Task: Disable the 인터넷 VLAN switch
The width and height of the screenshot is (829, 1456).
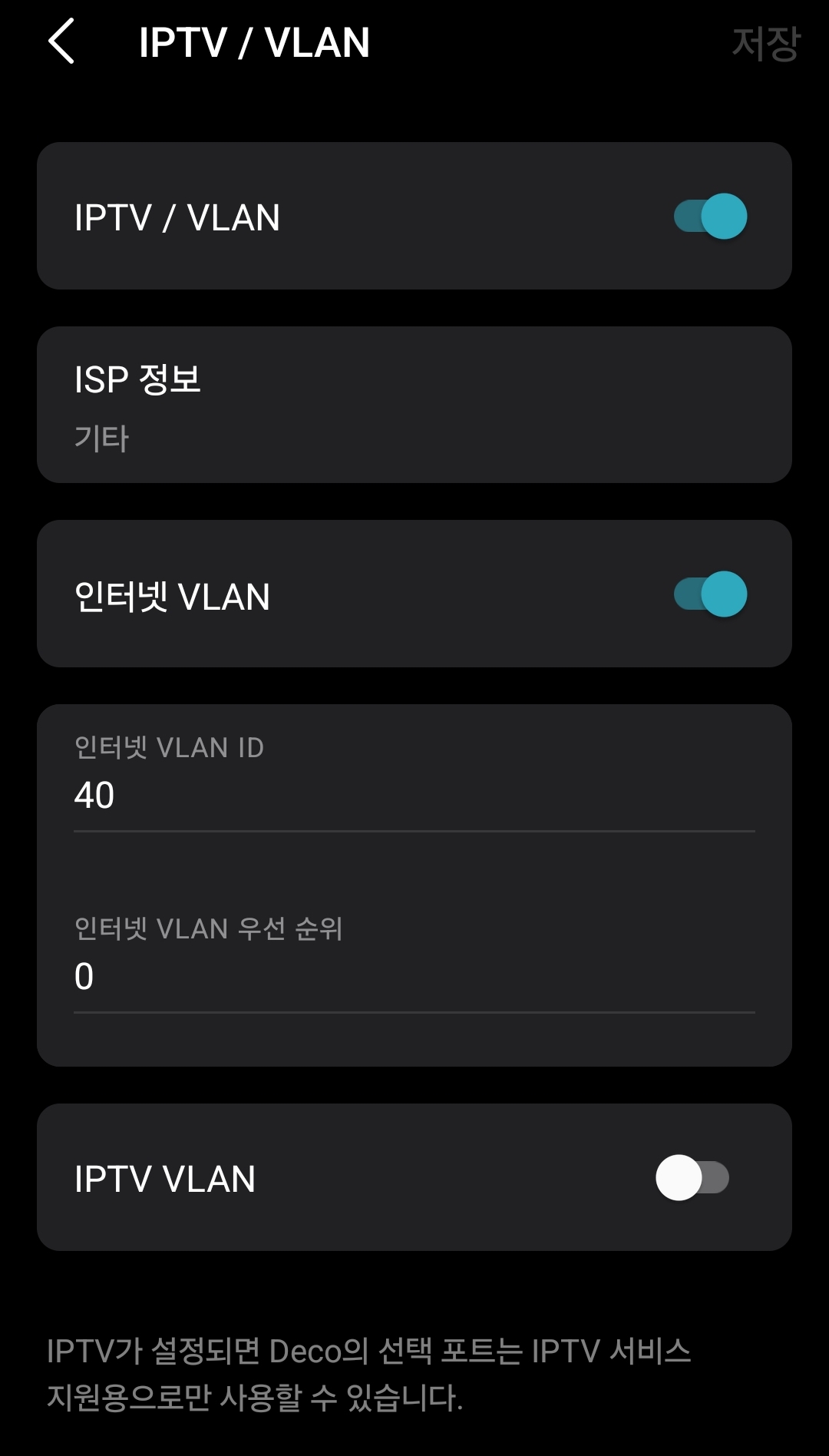Action: pos(710,594)
